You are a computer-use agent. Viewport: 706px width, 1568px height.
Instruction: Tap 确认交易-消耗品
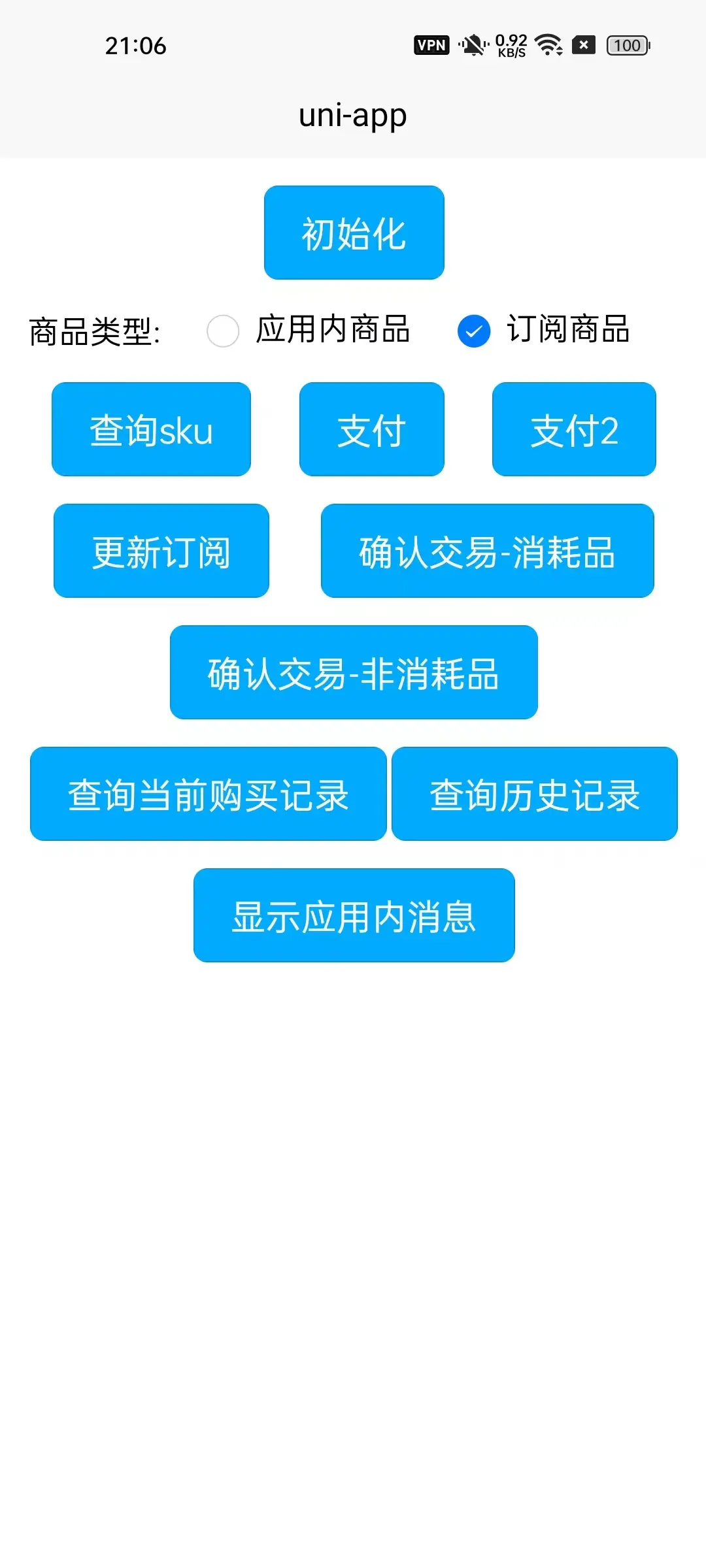[488, 551]
